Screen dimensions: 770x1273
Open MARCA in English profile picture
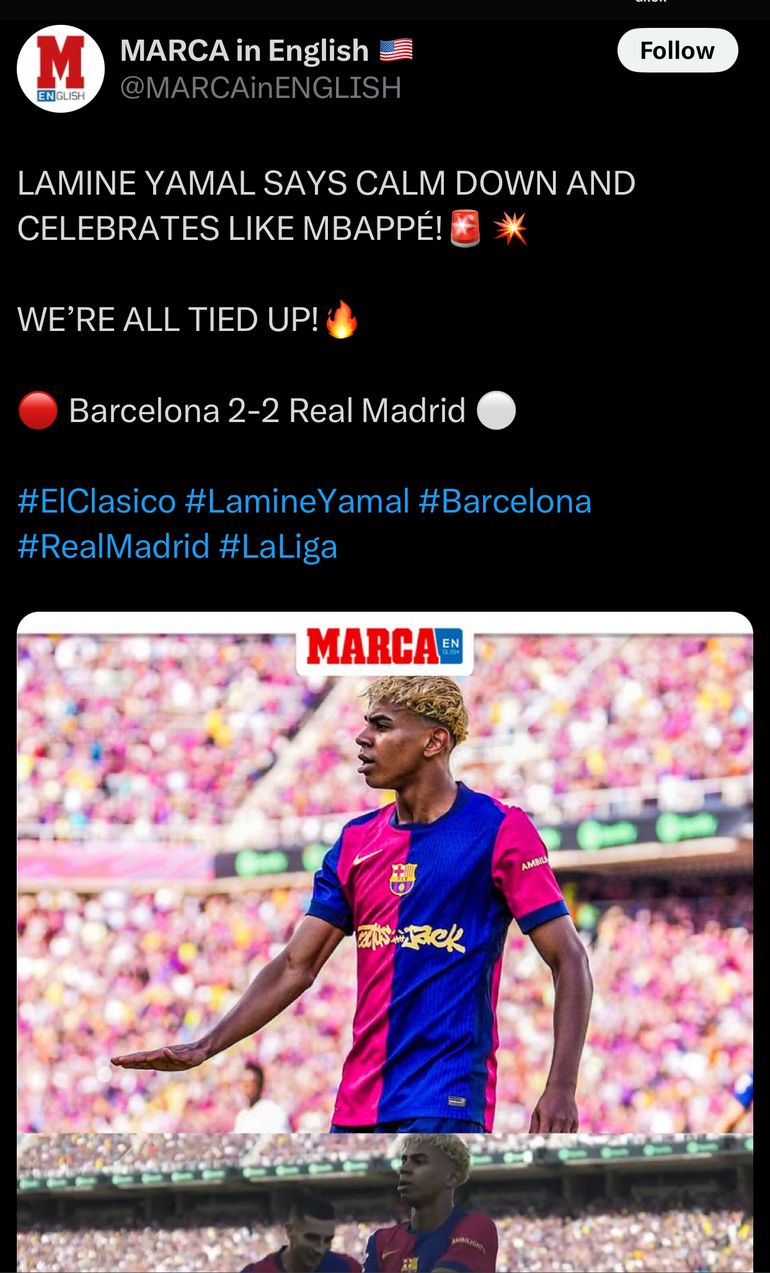[61, 68]
